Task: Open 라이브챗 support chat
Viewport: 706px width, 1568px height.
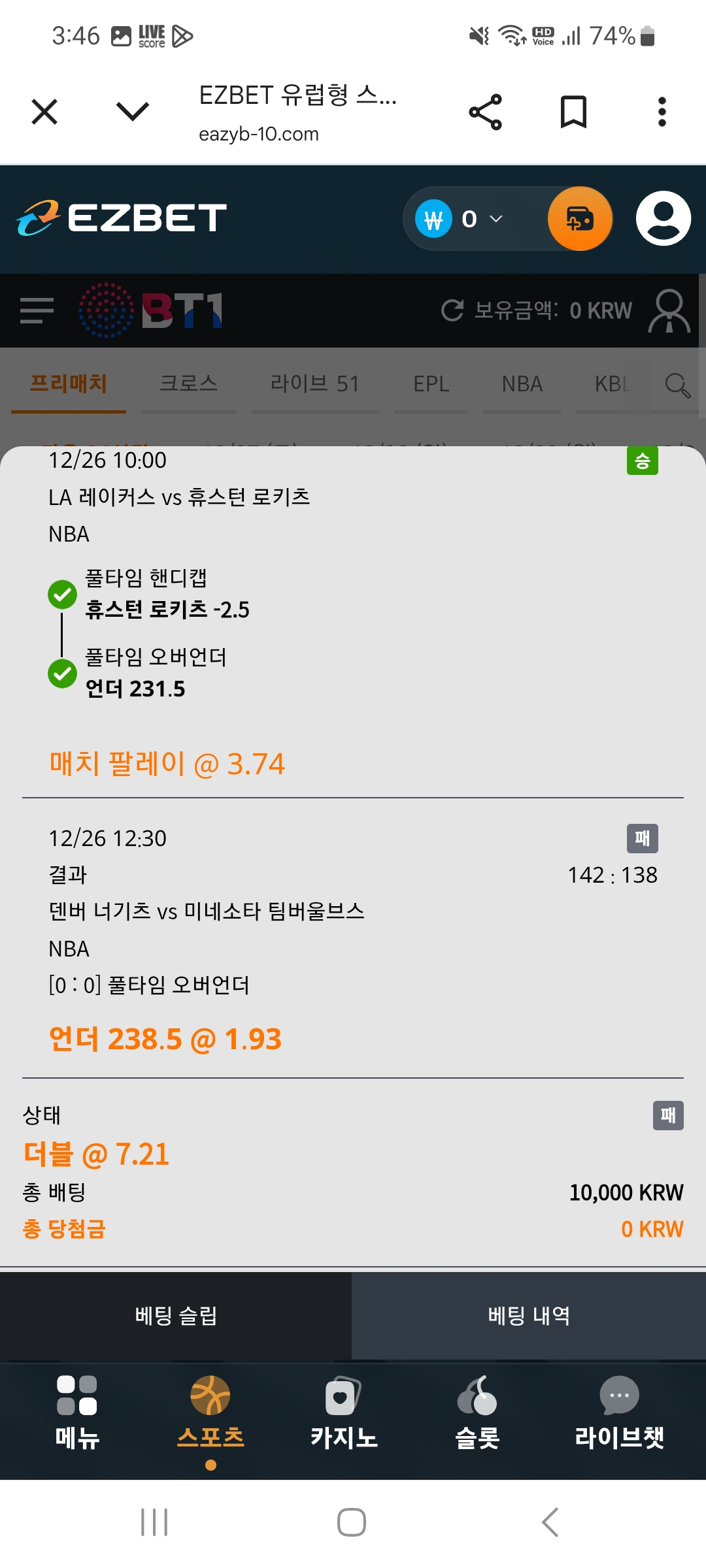Action: (619, 1413)
